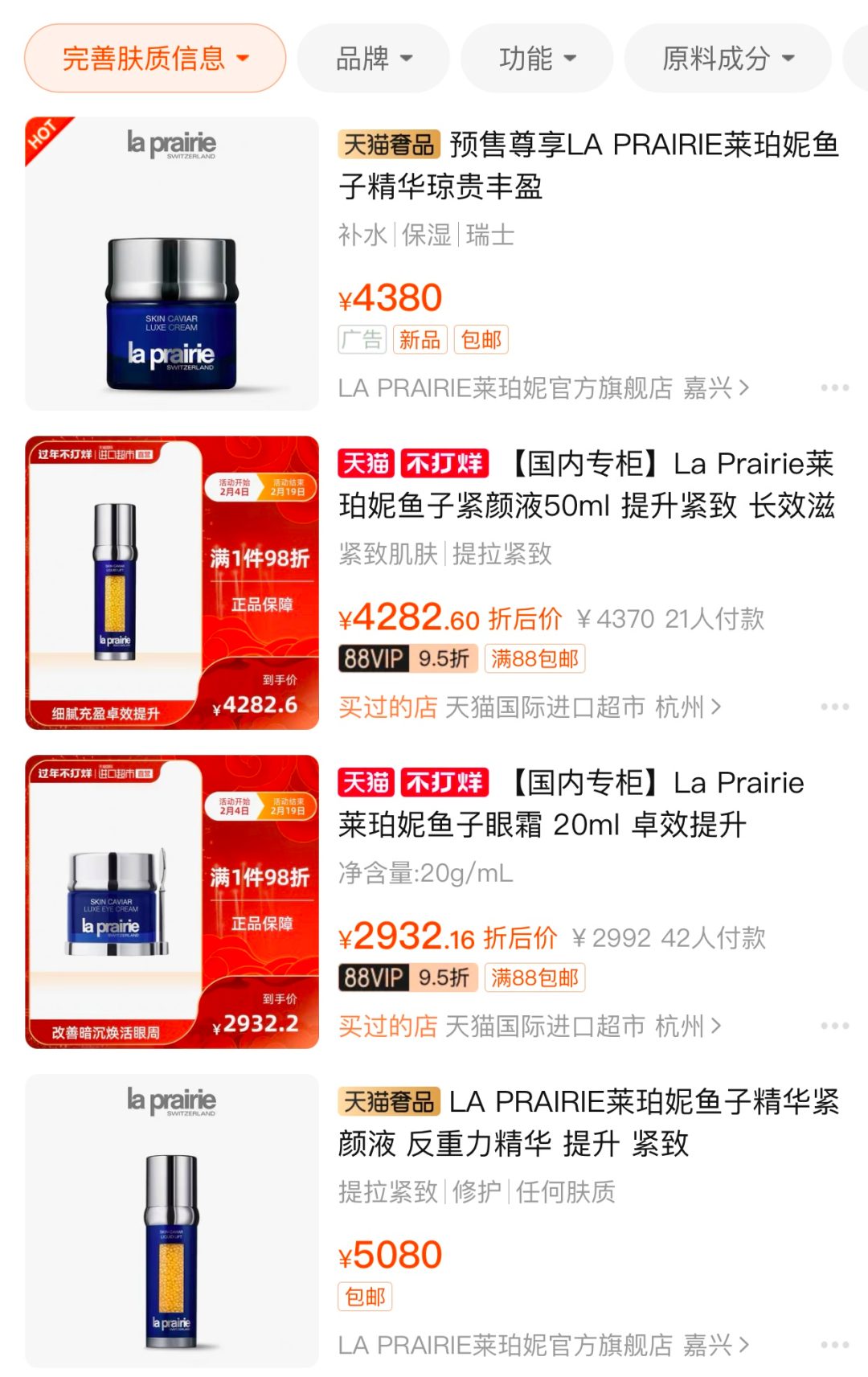Viewport: 868px width, 1377px height.
Task: Open the 鱼子眼霜 20ml eye cream listing
Action: (571, 804)
